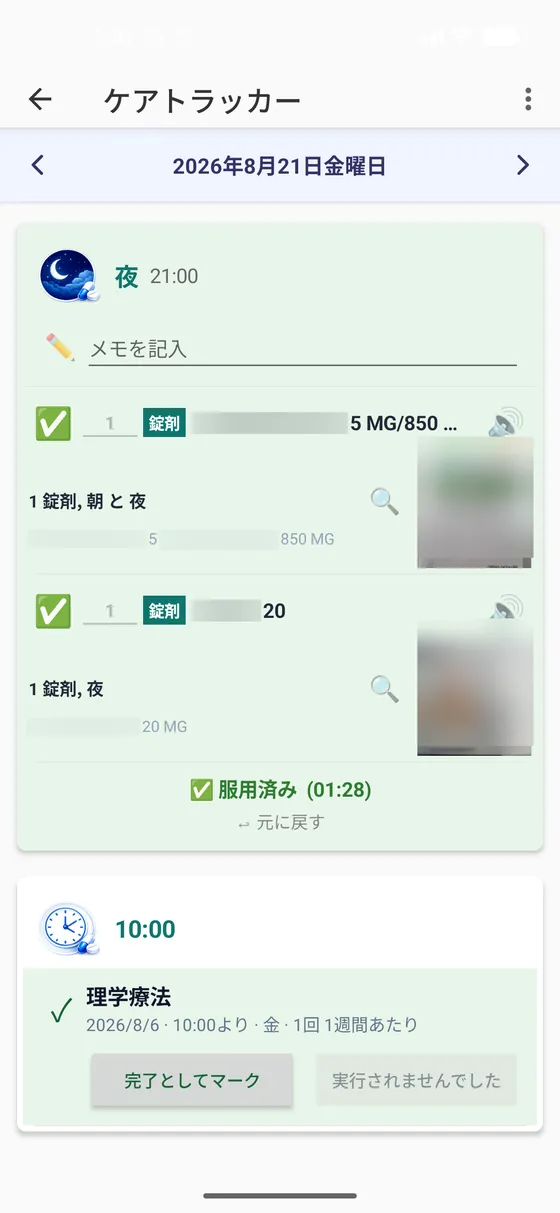The width and height of the screenshot is (560, 1213).
Task: Play audio for the tablet 20 medication
Action: (x=505, y=608)
